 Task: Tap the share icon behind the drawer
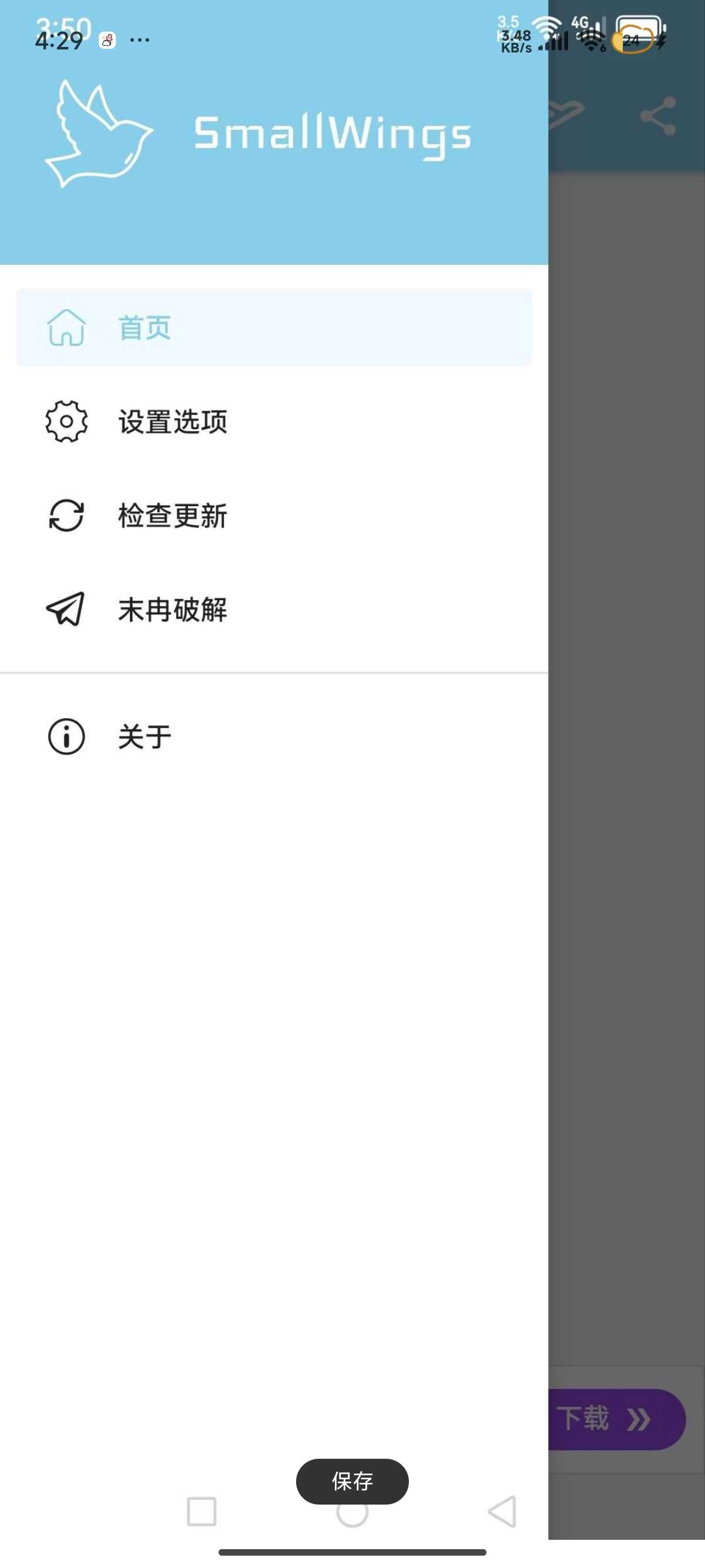(x=658, y=116)
